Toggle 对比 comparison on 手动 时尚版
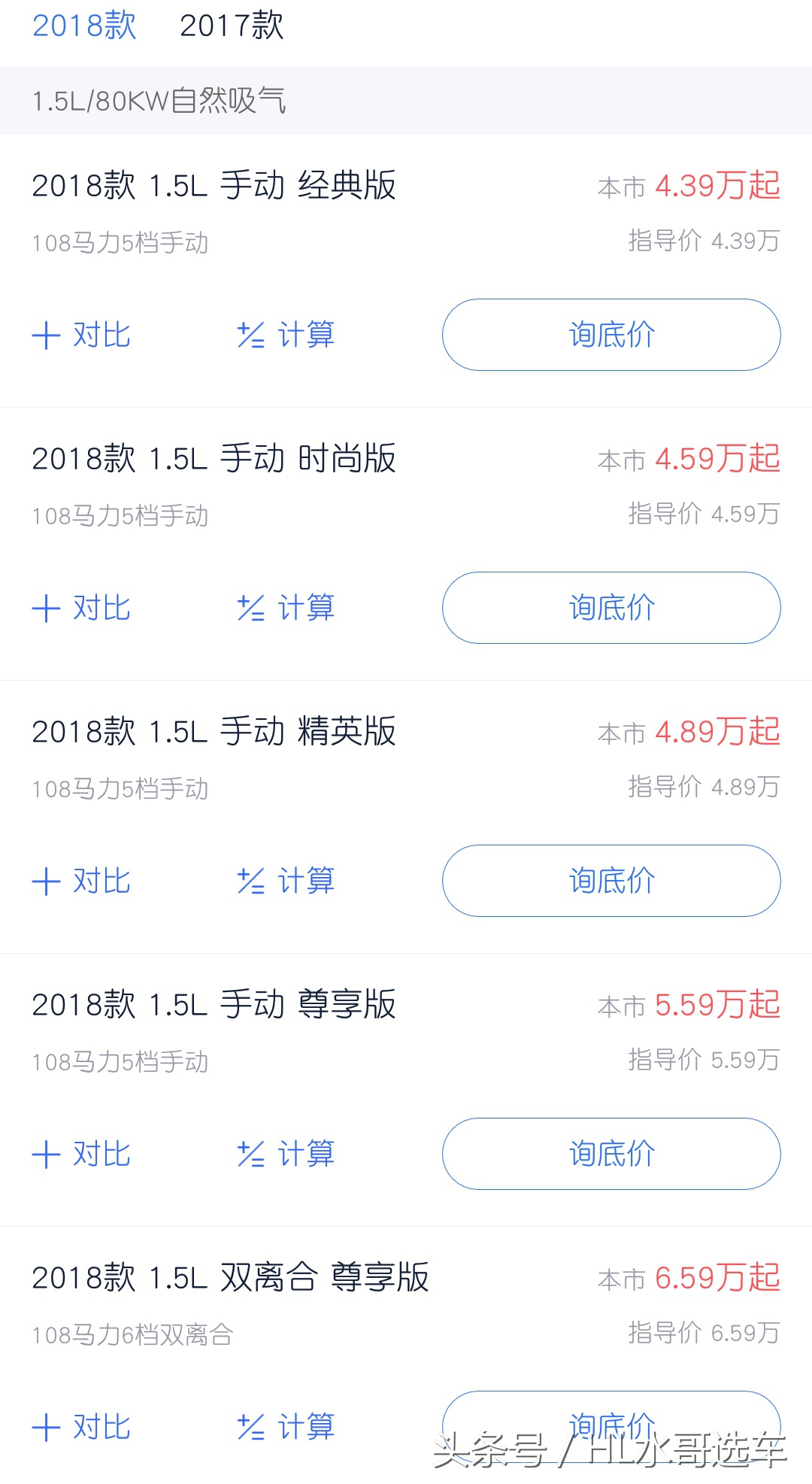This screenshot has width=812, height=1484. pyautogui.click(x=83, y=608)
